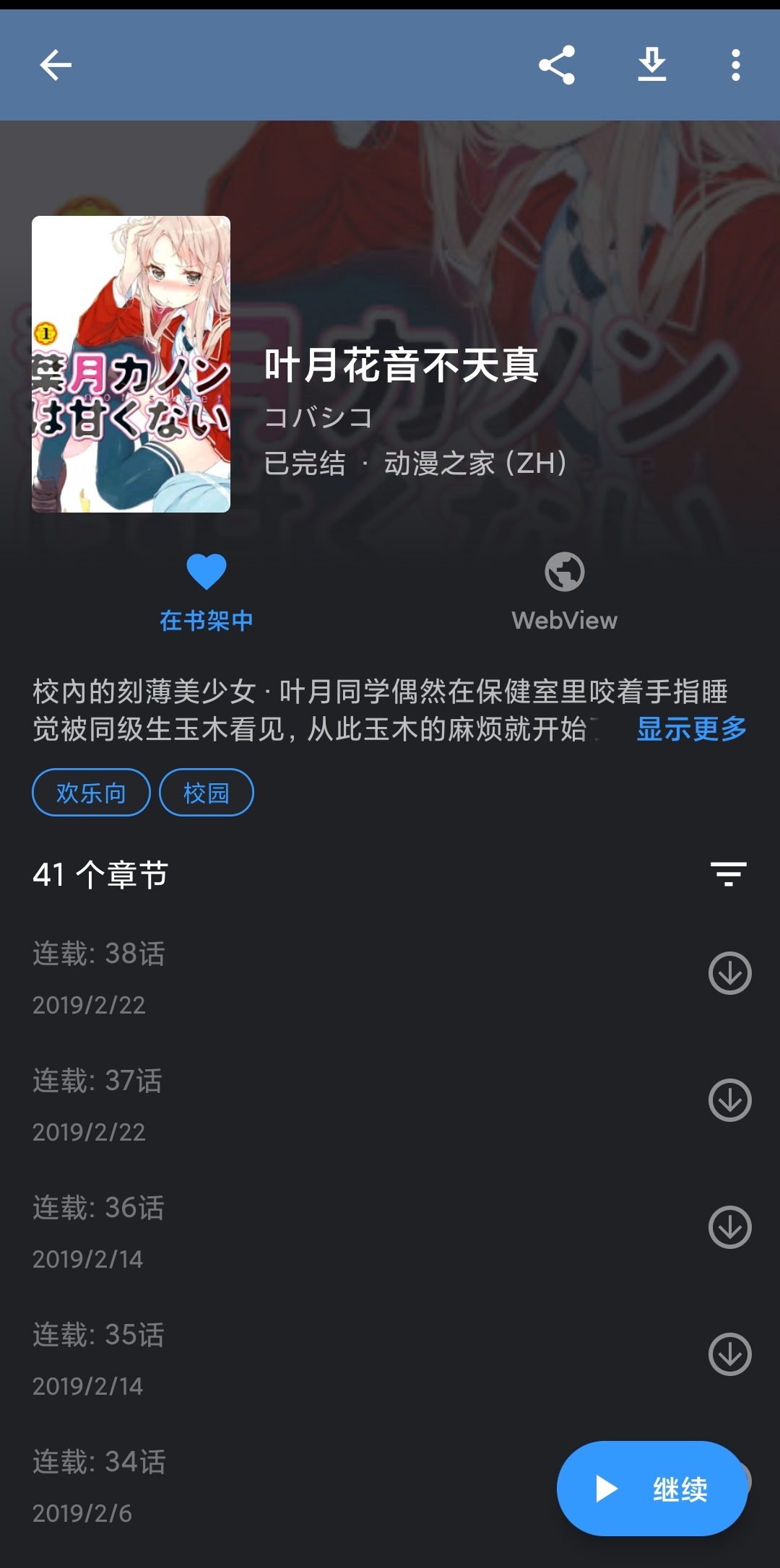Image resolution: width=780 pixels, height=1568 pixels.
Task: Go back using the arrow icon
Action: tap(56, 65)
